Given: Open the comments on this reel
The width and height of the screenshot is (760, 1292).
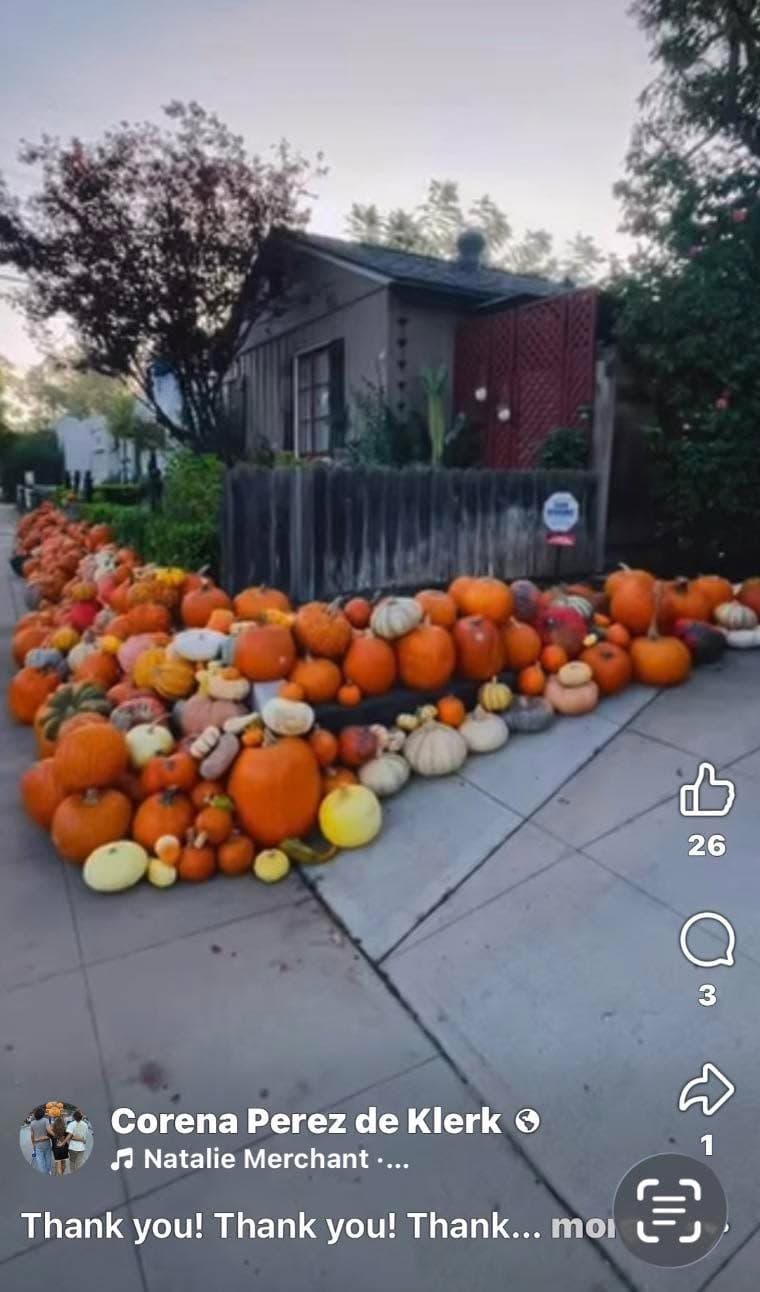Looking at the screenshot, I should pos(707,940).
